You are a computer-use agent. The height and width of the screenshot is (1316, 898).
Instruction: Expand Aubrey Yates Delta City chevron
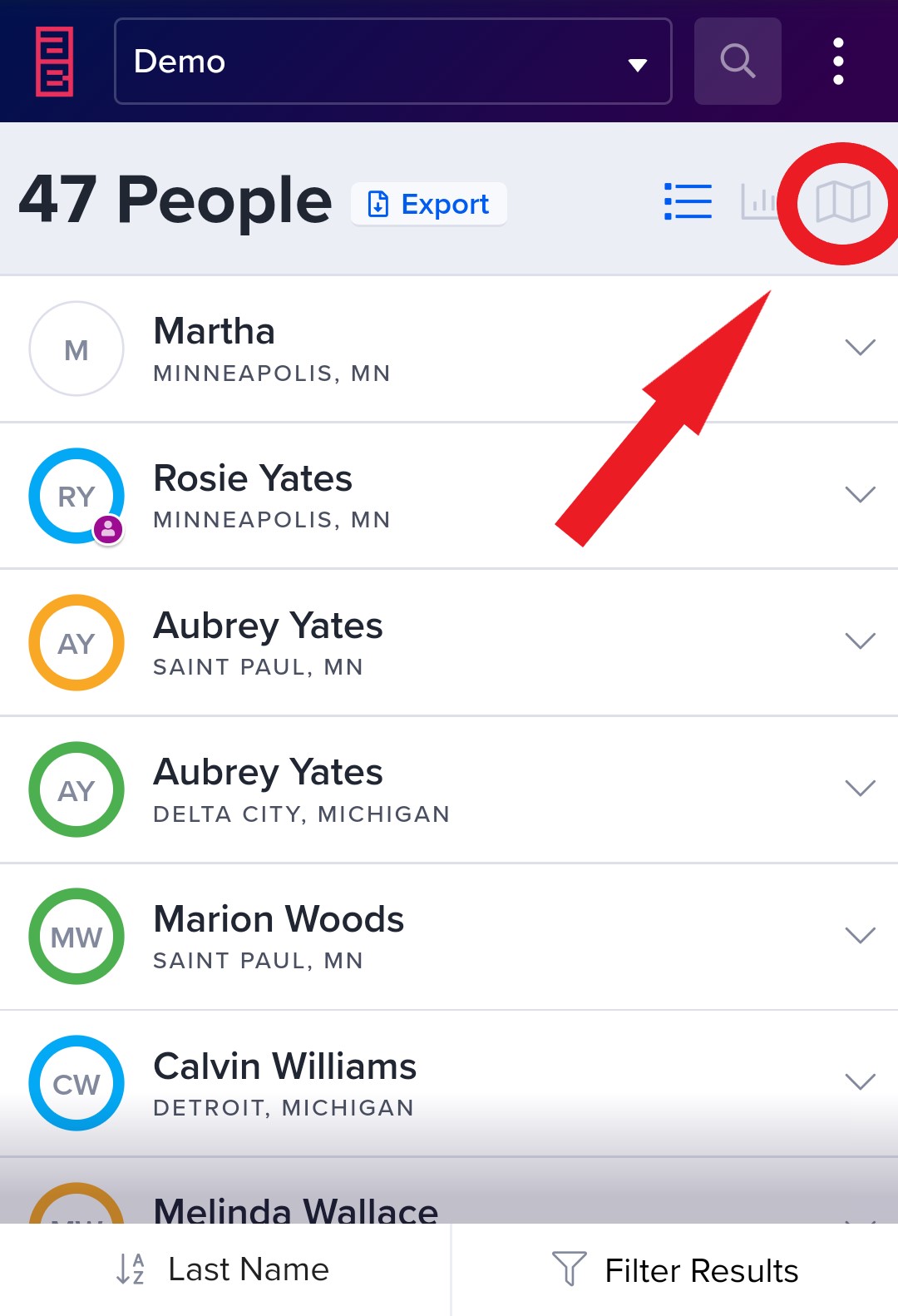(860, 789)
